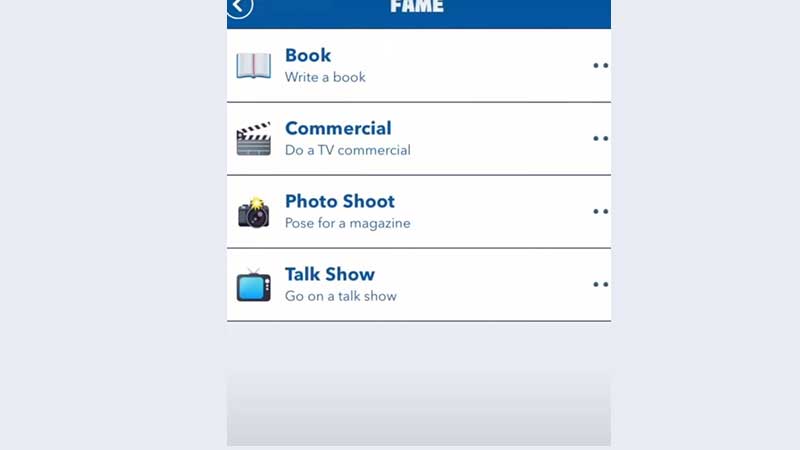Go back from the Fame screen
800x450 pixels.
(240, 7)
